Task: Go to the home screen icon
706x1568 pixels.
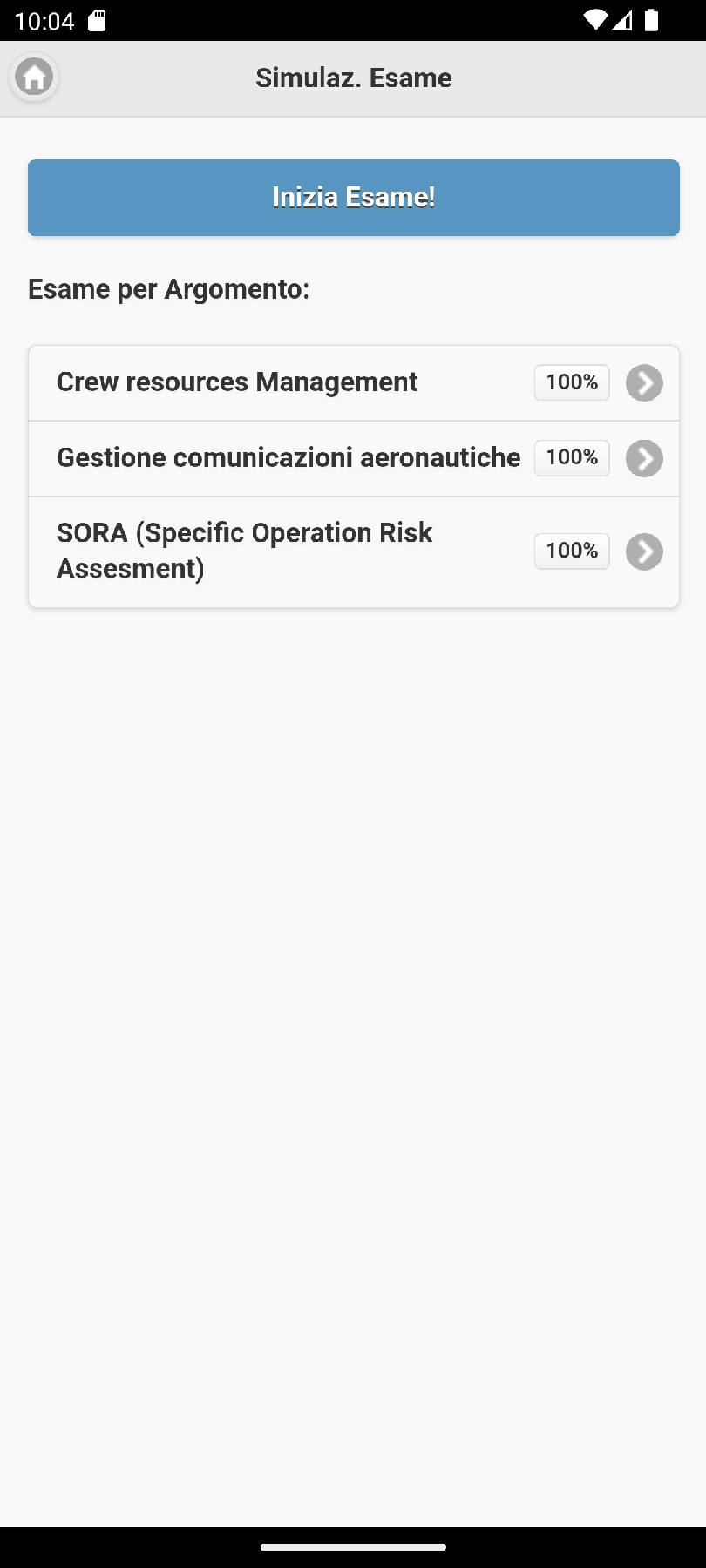Action: (34, 78)
